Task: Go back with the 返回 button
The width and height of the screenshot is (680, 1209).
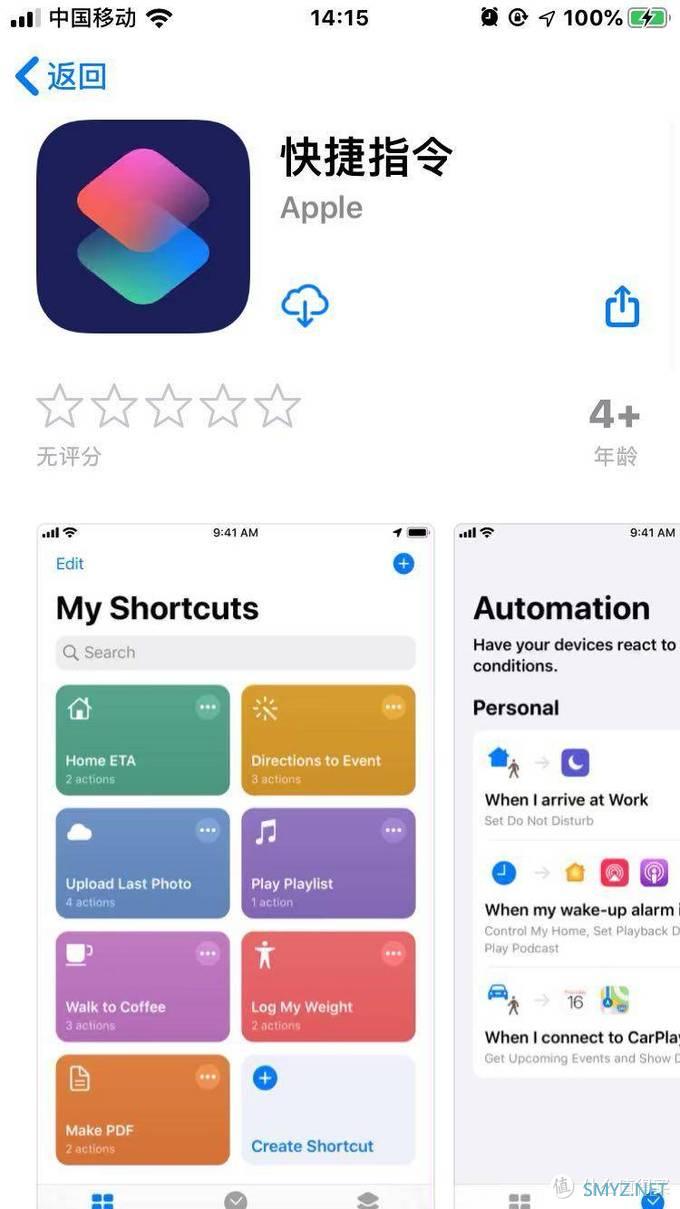Action: [62, 76]
